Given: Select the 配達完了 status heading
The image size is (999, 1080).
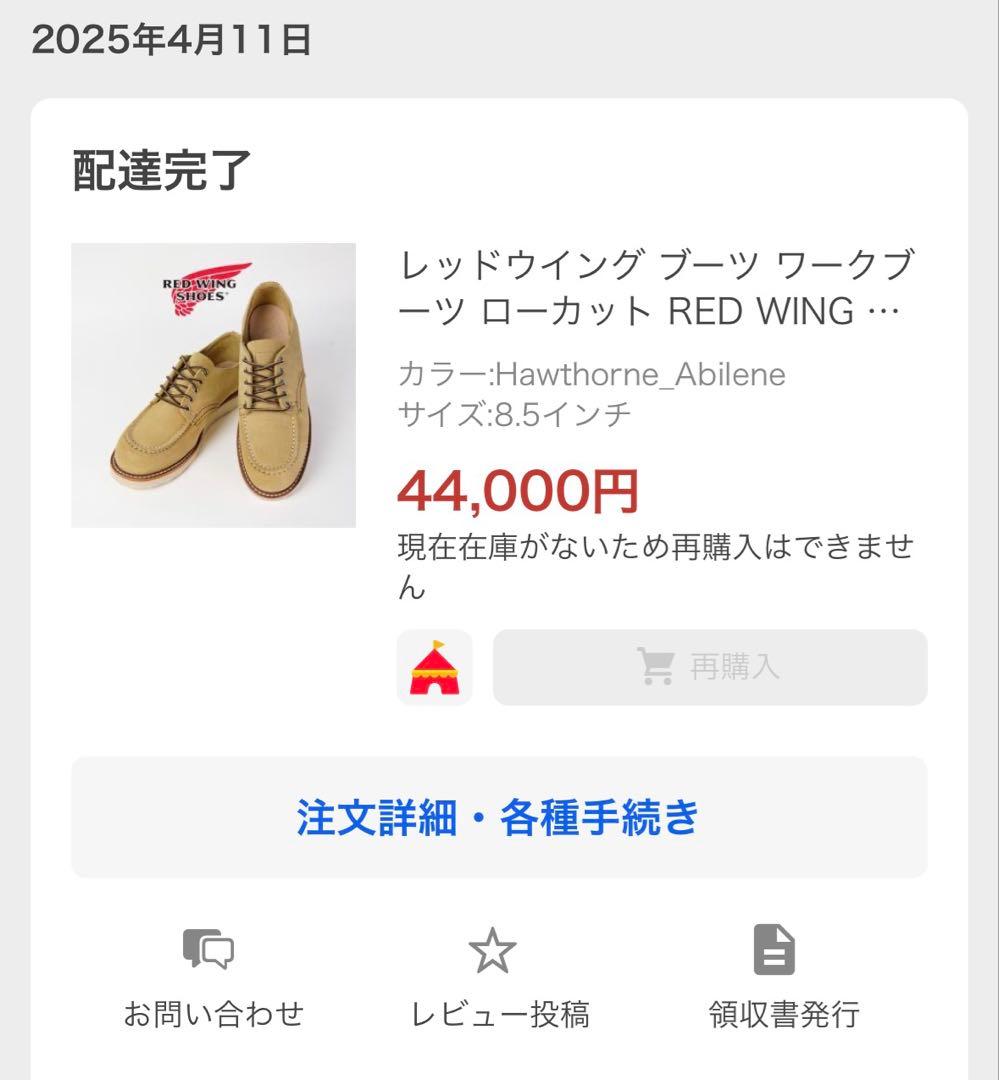Looking at the screenshot, I should pos(161,167).
